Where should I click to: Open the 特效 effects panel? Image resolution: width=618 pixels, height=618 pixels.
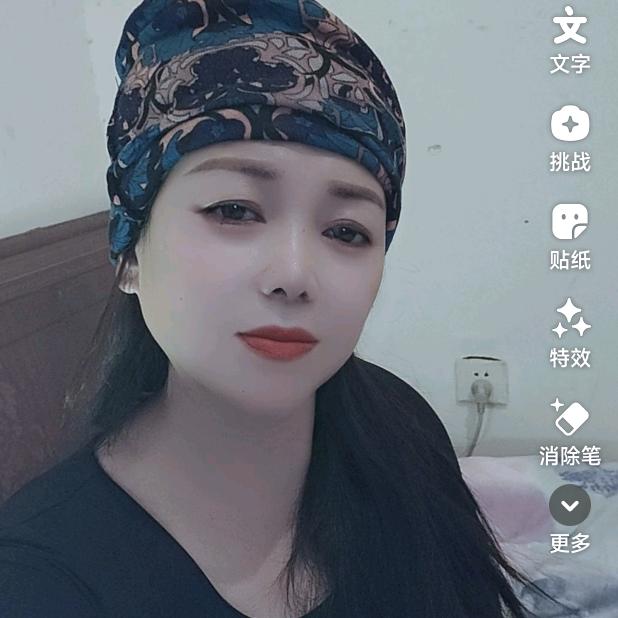(x=570, y=320)
